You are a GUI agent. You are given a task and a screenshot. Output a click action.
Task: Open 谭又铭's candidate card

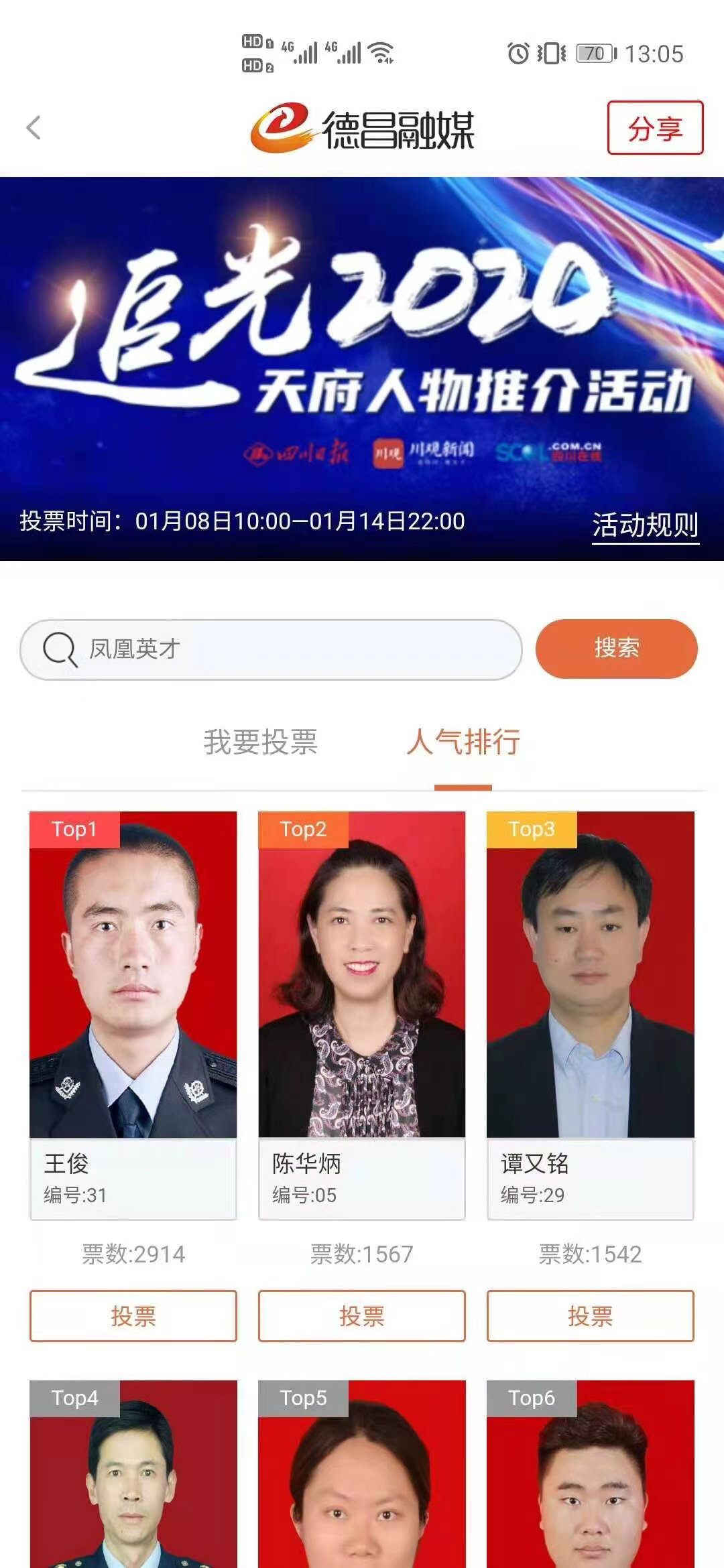click(590, 1005)
